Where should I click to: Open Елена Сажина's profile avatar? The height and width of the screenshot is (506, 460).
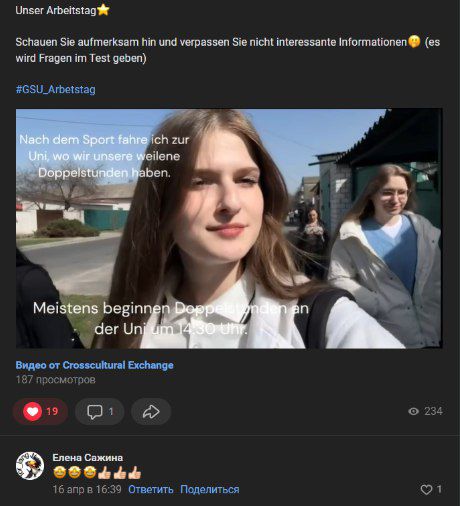click(x=30, y=466)
